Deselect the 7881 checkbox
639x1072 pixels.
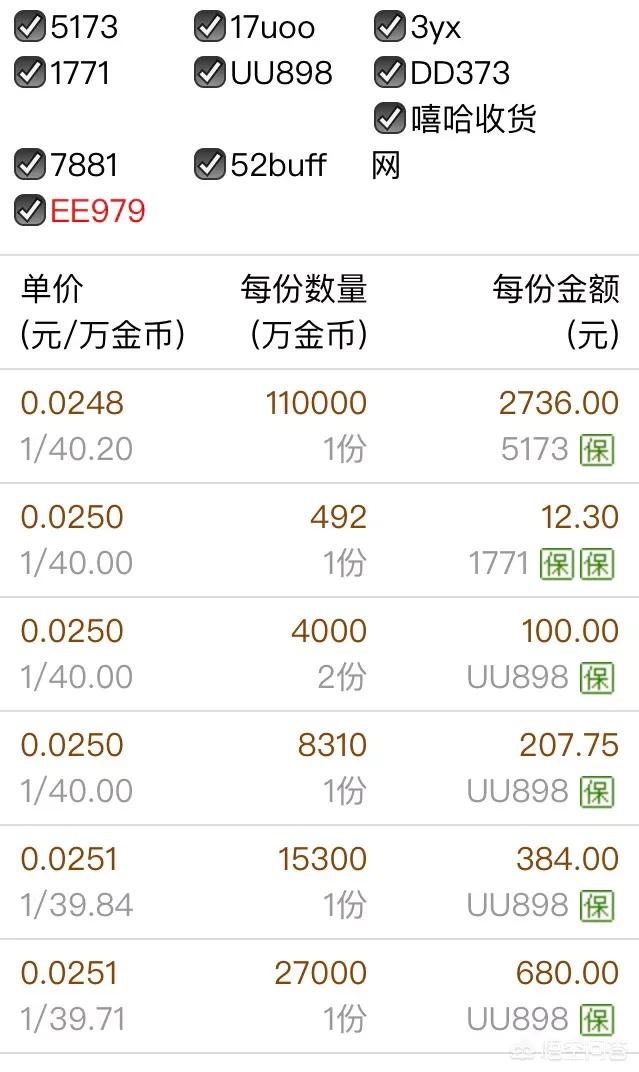(30, 164)
